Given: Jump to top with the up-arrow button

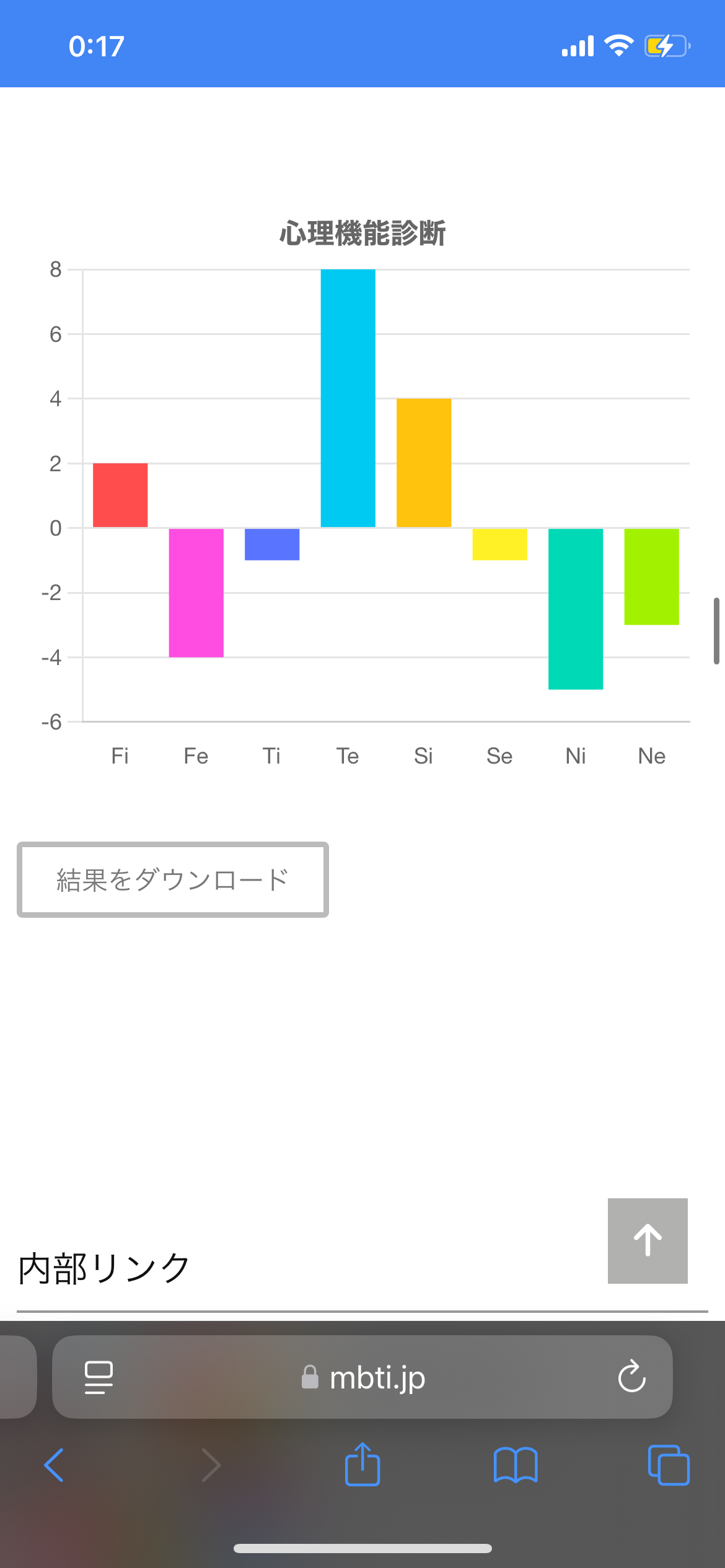Looking at the screenshot, I should [648, 1240].
